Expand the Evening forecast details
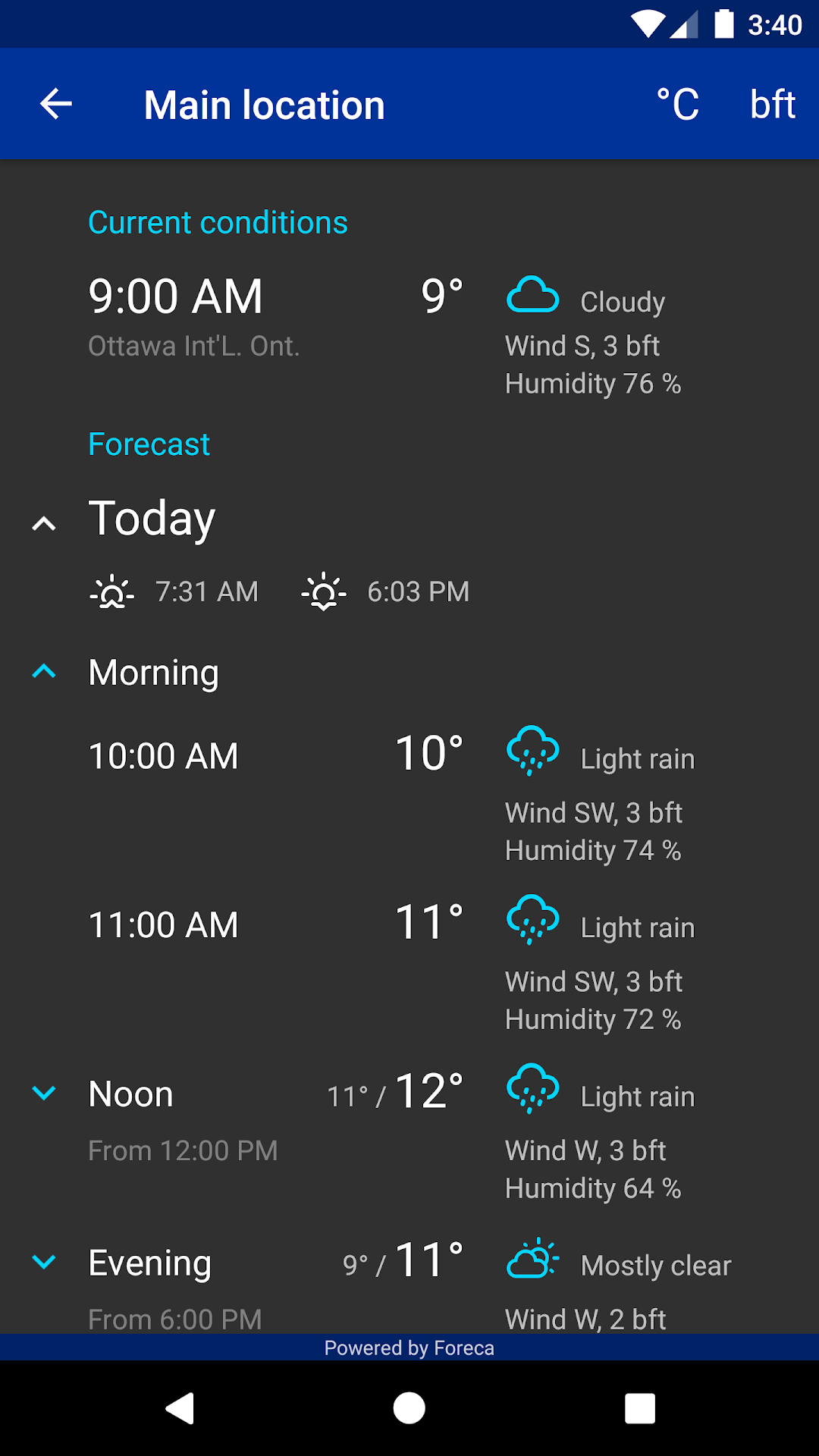819x1456 pixels. [x=45, y=1262]
